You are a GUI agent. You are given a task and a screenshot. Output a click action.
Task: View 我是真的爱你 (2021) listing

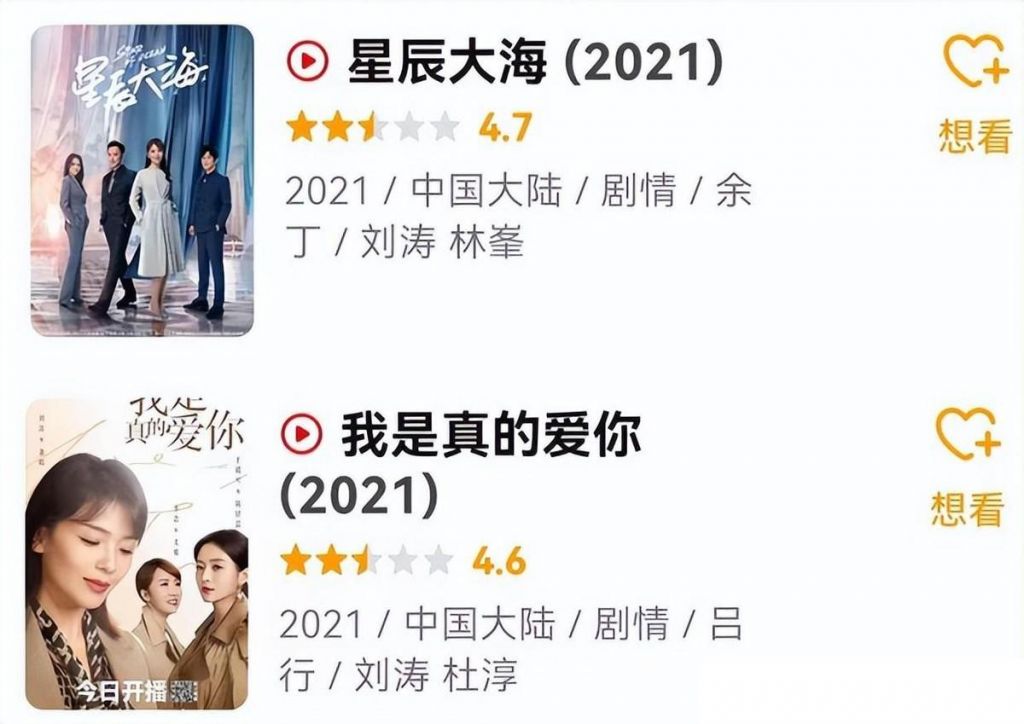pyautogui.click(x=490, y=434)
